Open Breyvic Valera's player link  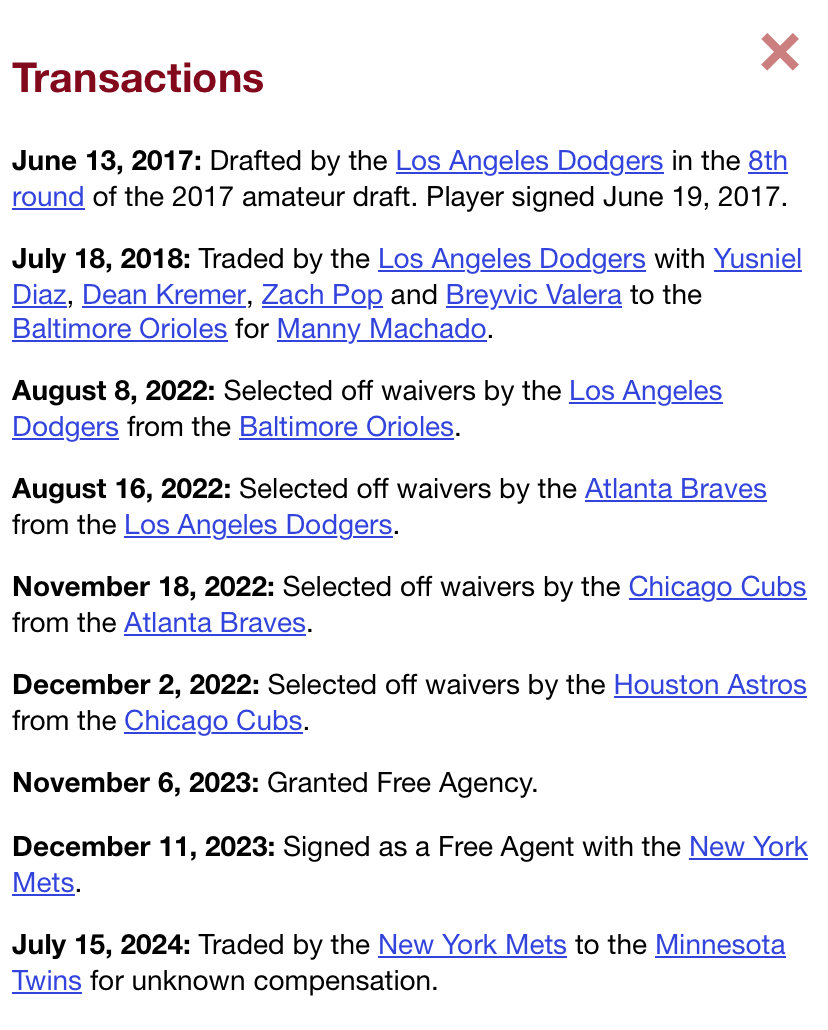point(533,295)
